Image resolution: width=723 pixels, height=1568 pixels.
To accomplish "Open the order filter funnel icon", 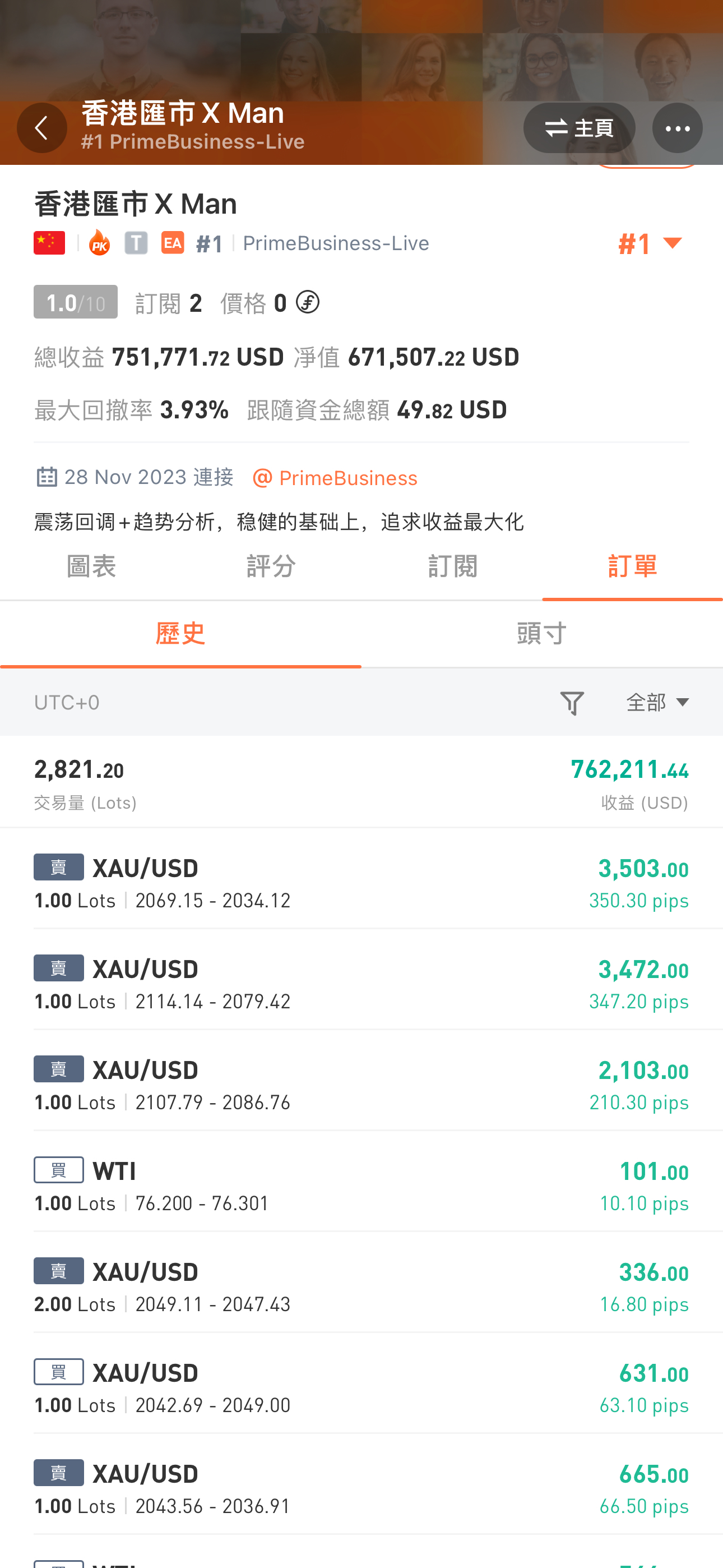I will click(x=572, y=703).
